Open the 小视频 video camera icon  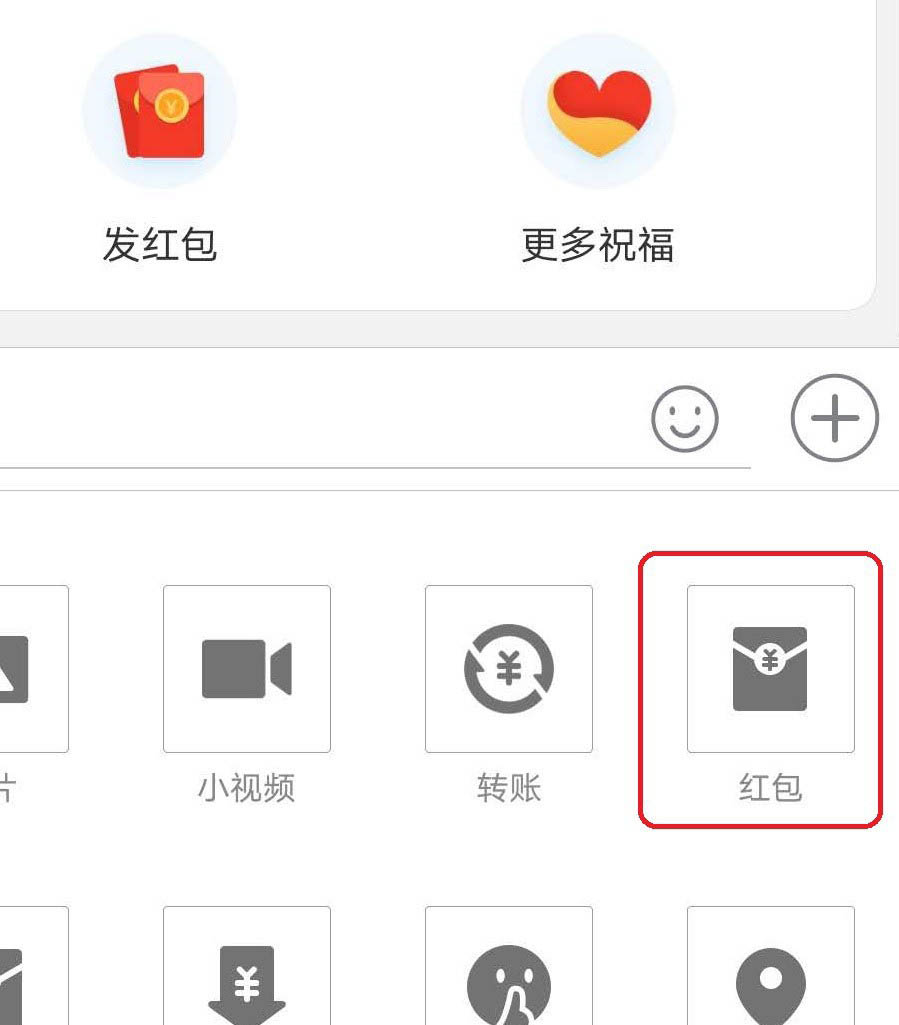[x=246, y=668]
